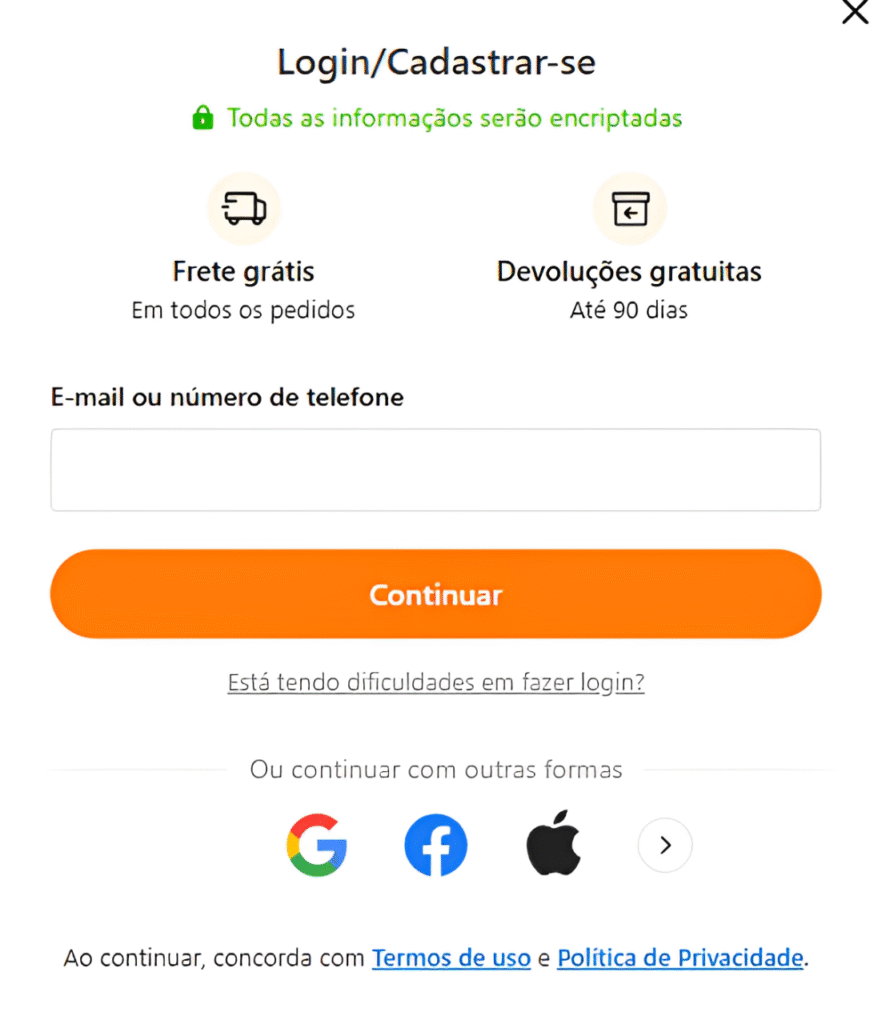Log in using the Apple icon
The width and height of the screenshot is (874, 1024).
pos(555,845)
